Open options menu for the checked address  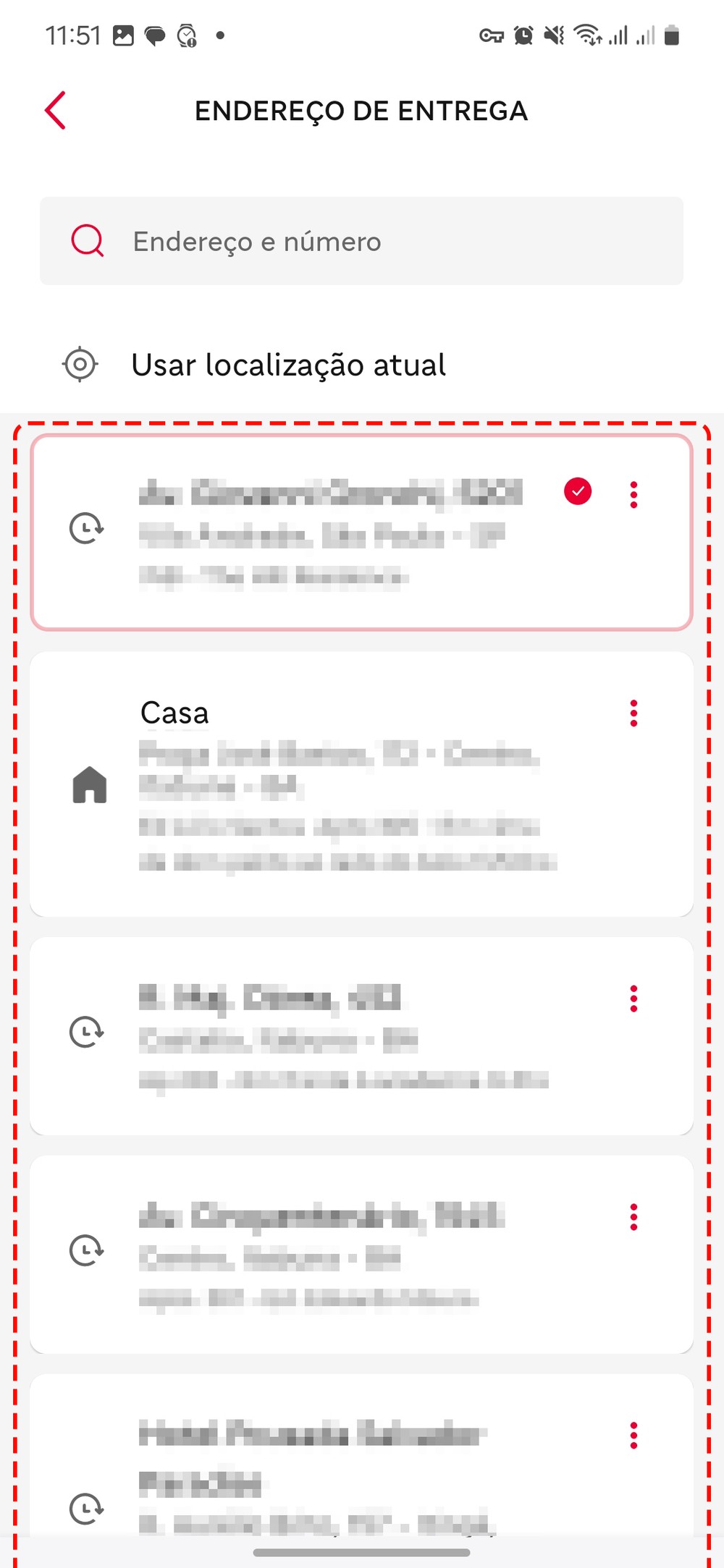click(x=633, y=495)
